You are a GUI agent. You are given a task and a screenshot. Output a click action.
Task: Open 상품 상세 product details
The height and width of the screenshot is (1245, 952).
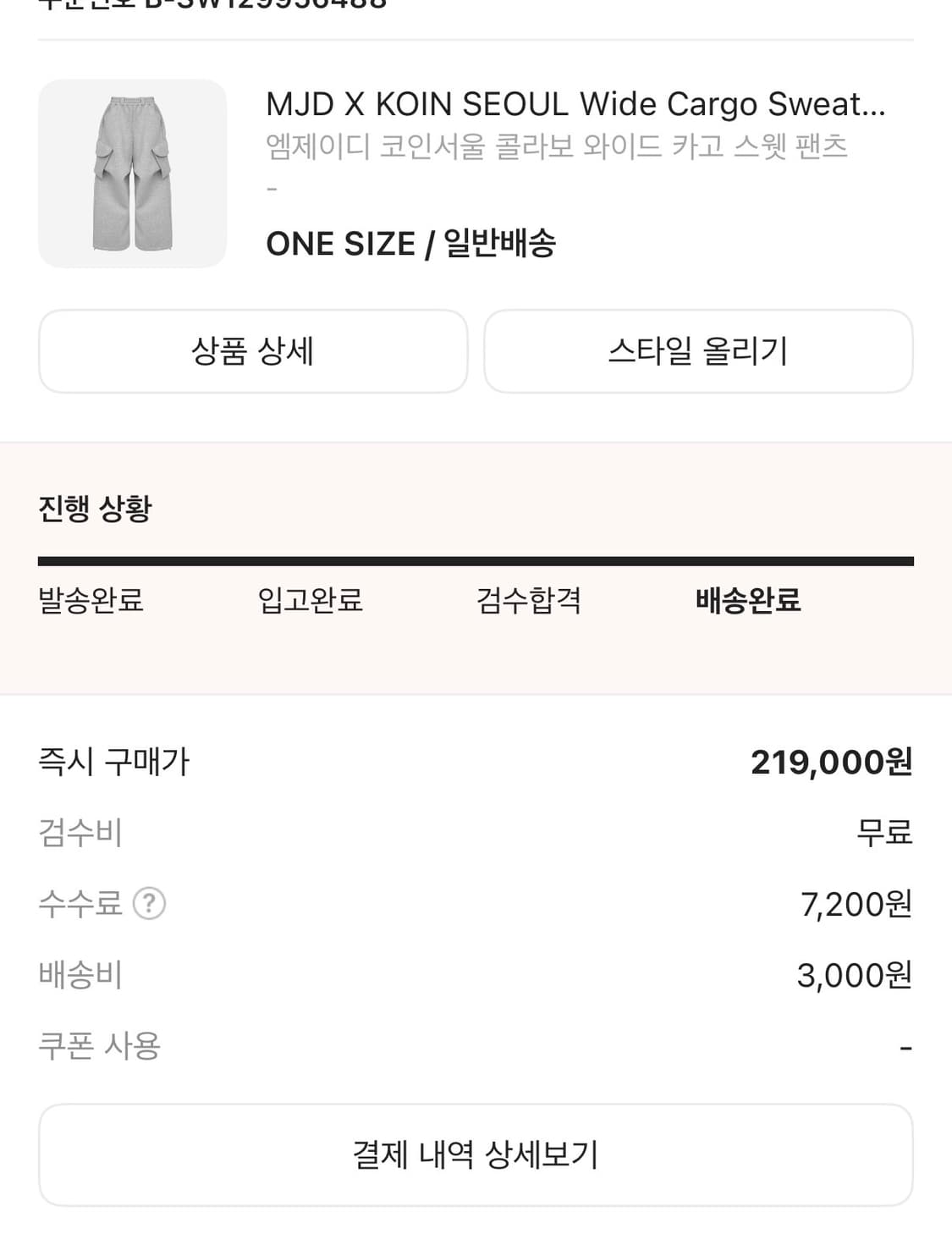[251, 351]
